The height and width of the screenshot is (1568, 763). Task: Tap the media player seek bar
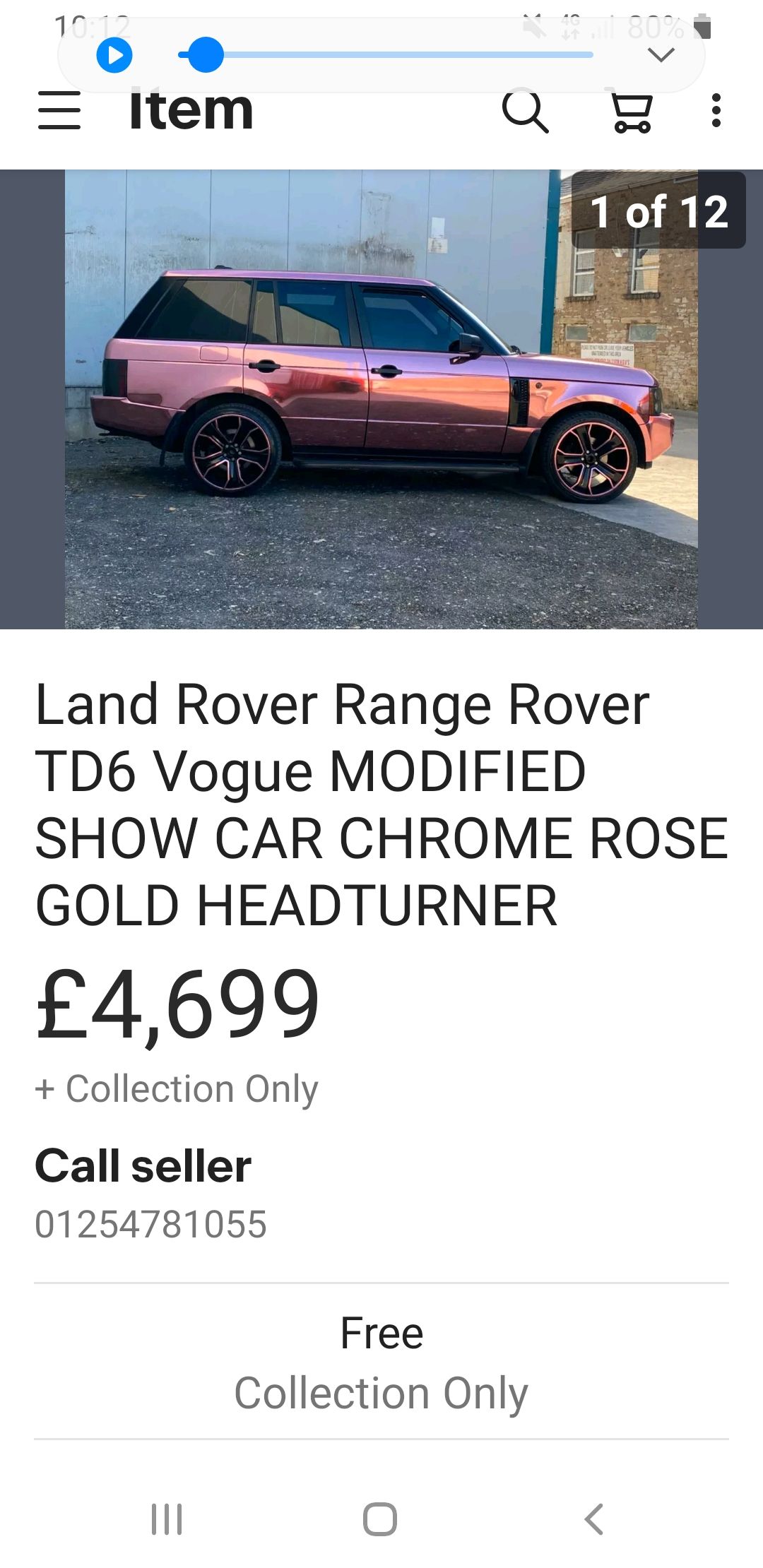pyautogui.click(x=396, y=55)
